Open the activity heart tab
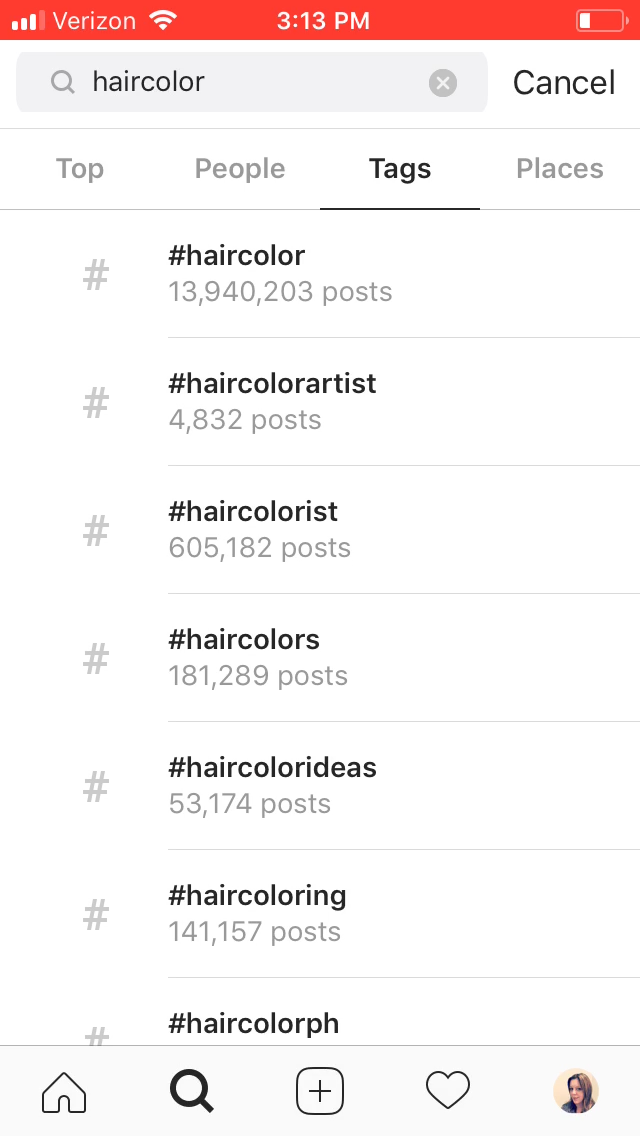Image resolution: width=640 pixels, height=1136 pixels. tap(448, 1091)
